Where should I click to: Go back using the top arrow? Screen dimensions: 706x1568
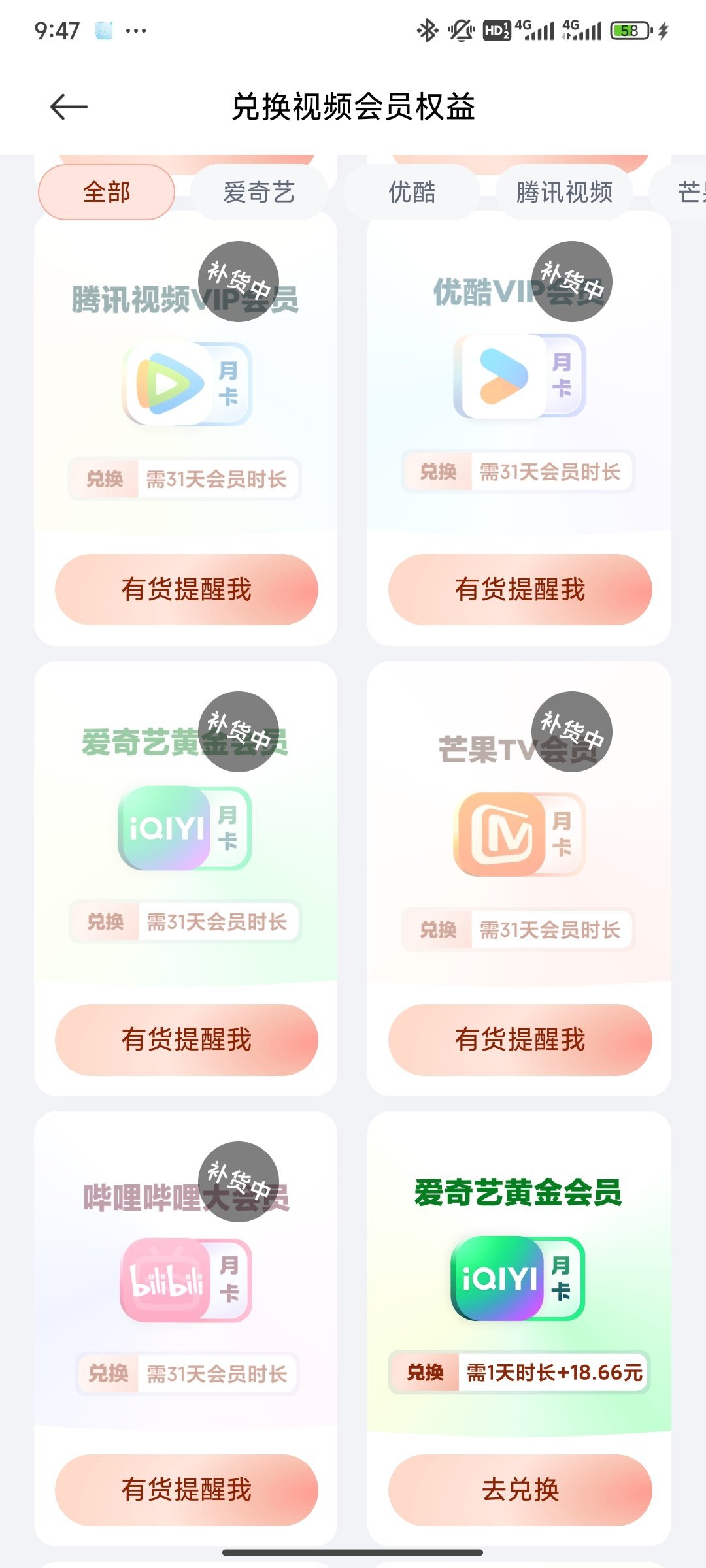pos(69,107)
